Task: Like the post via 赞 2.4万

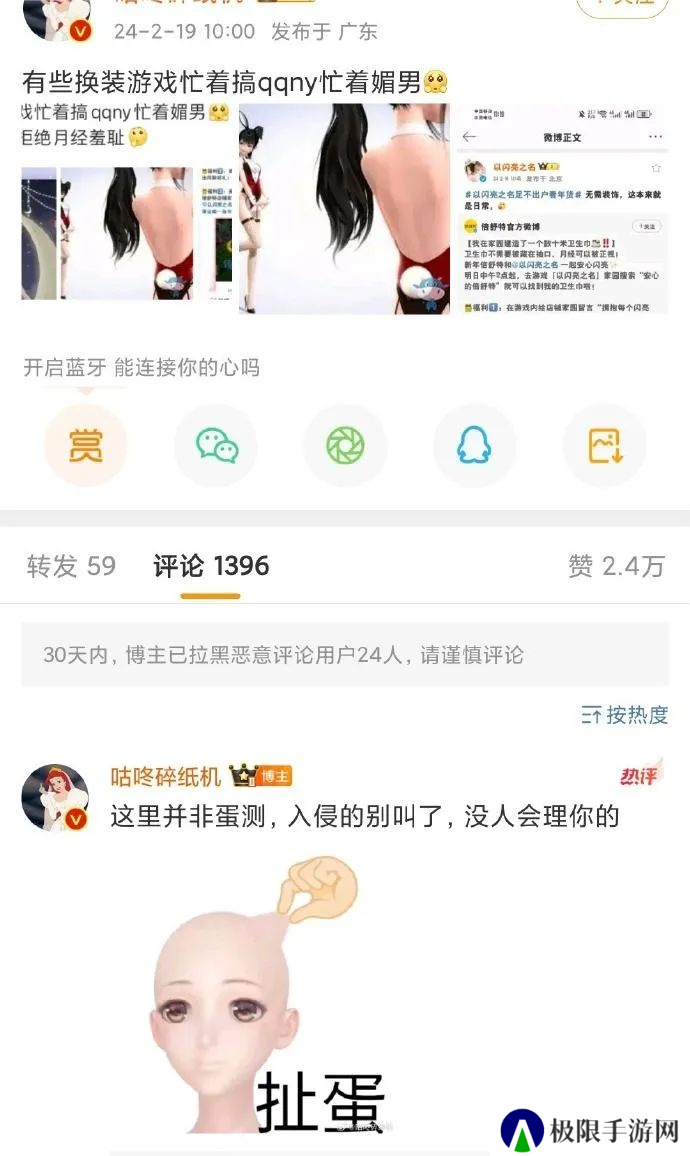Action: click(616, 566)
